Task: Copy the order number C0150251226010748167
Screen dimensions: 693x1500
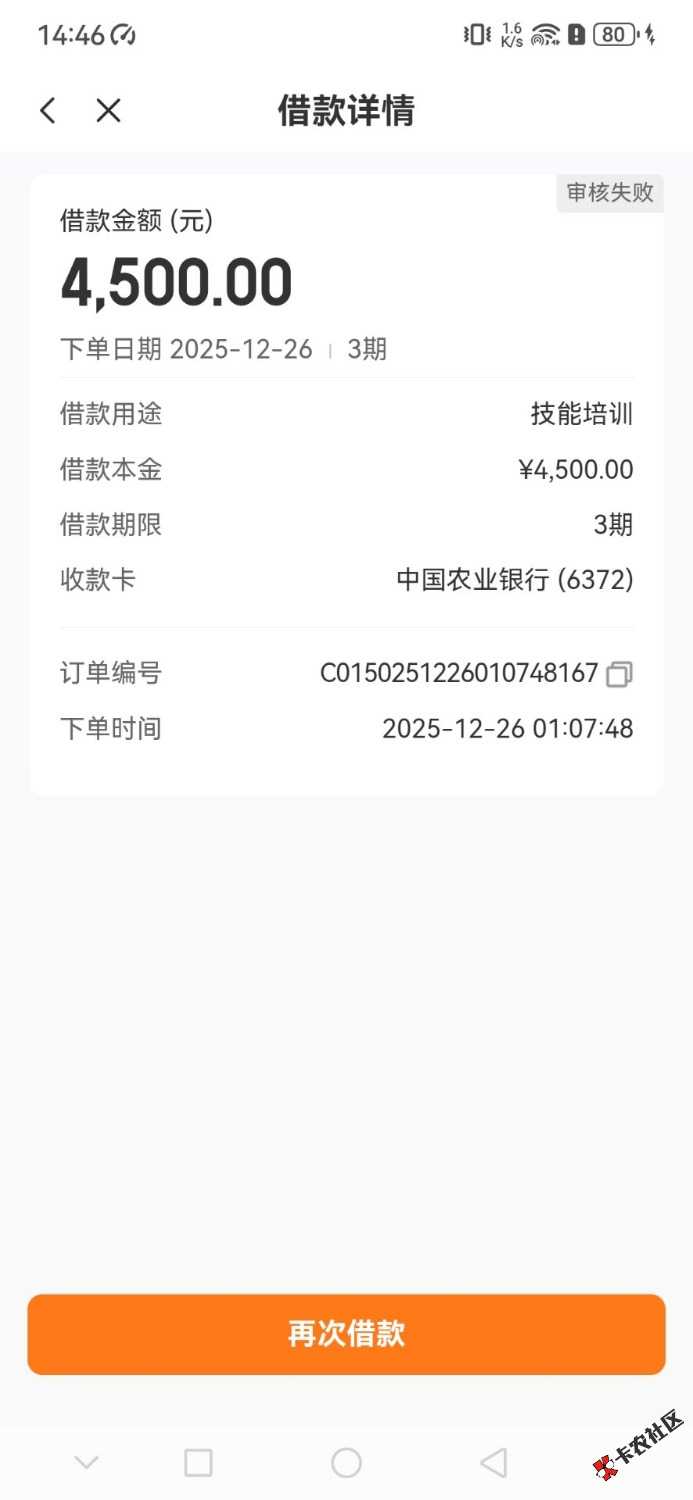Action: 619,674
